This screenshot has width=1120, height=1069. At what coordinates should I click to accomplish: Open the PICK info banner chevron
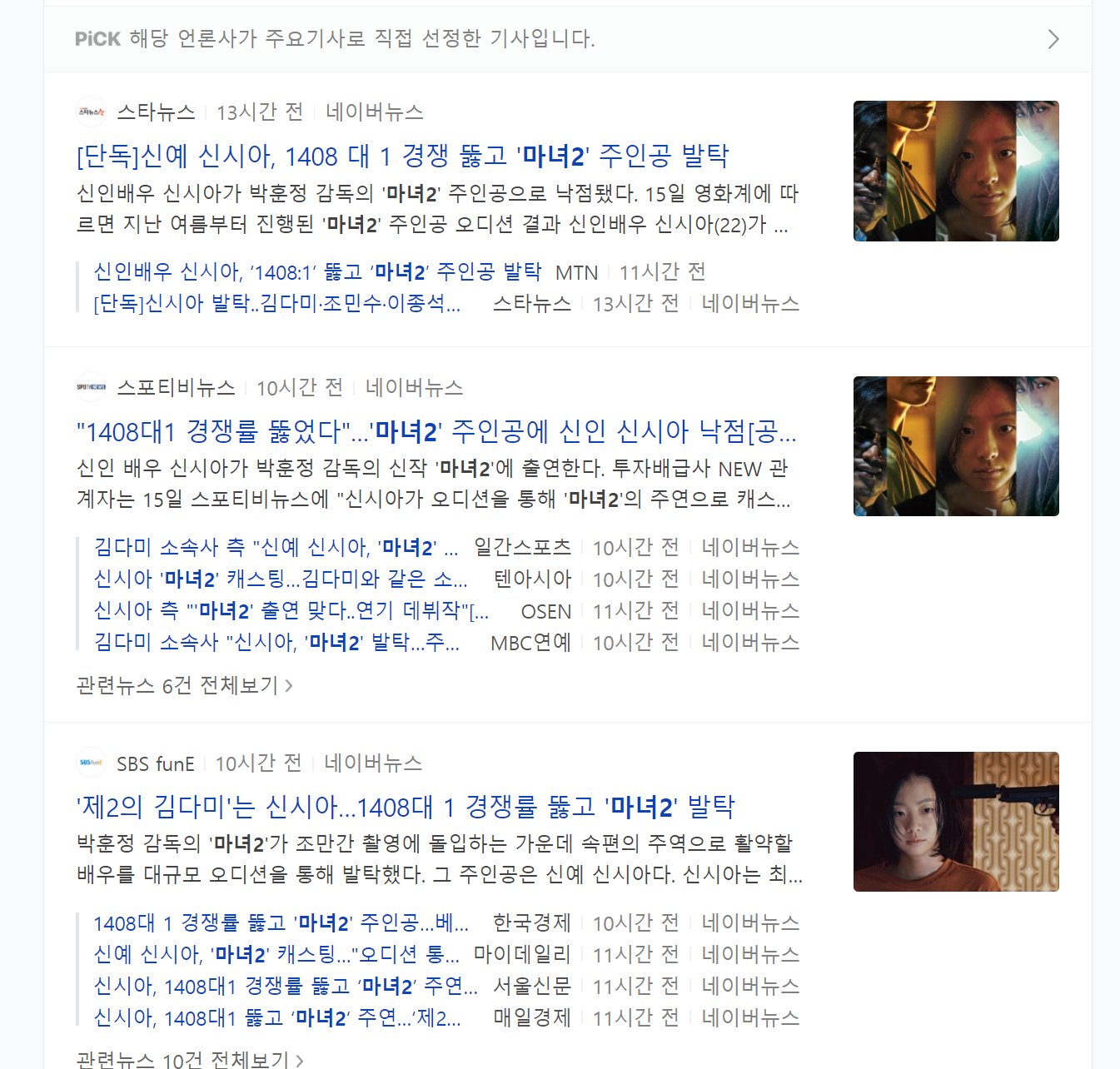click(1053, 39)
